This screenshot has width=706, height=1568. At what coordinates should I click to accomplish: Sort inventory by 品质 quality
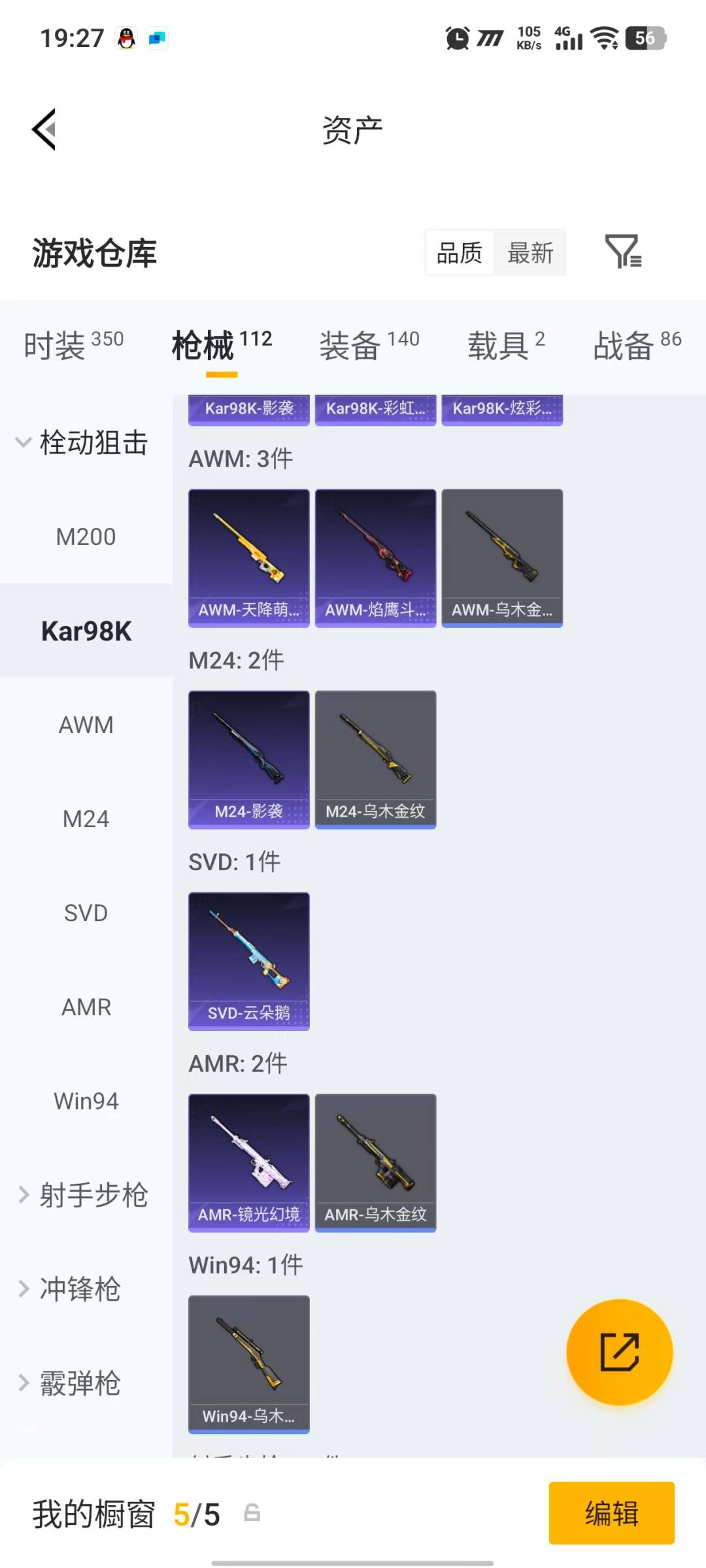(460, 253)
